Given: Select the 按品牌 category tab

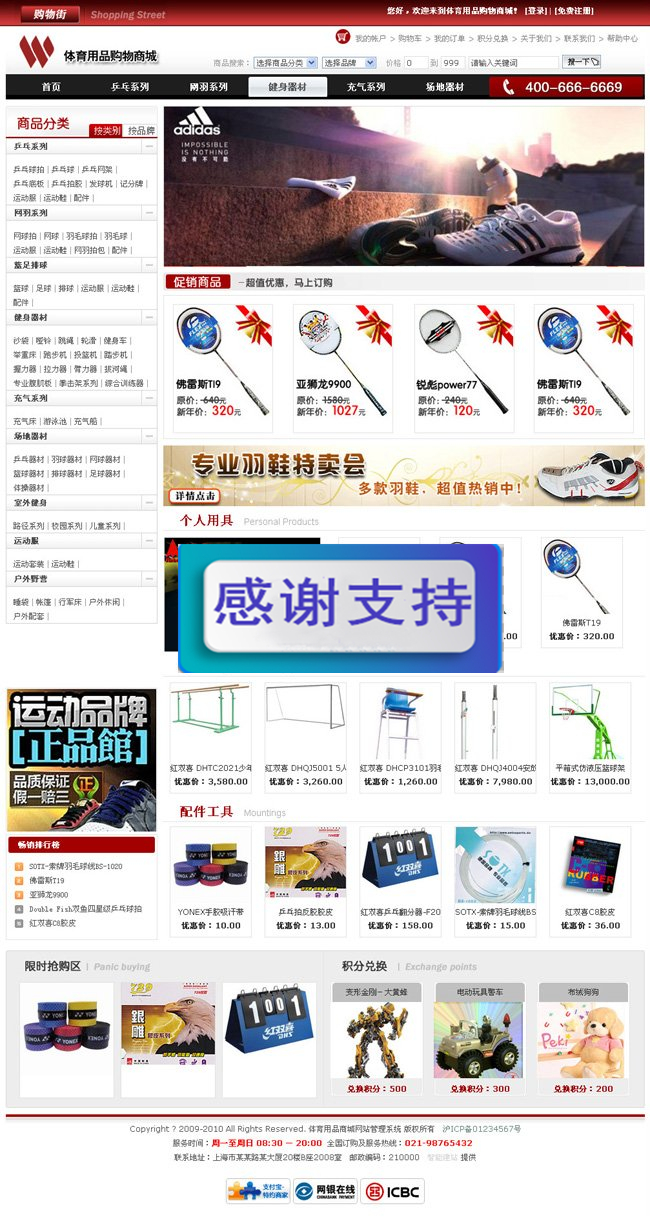Looking at the screenshot, I should click(x=141, y=131).
